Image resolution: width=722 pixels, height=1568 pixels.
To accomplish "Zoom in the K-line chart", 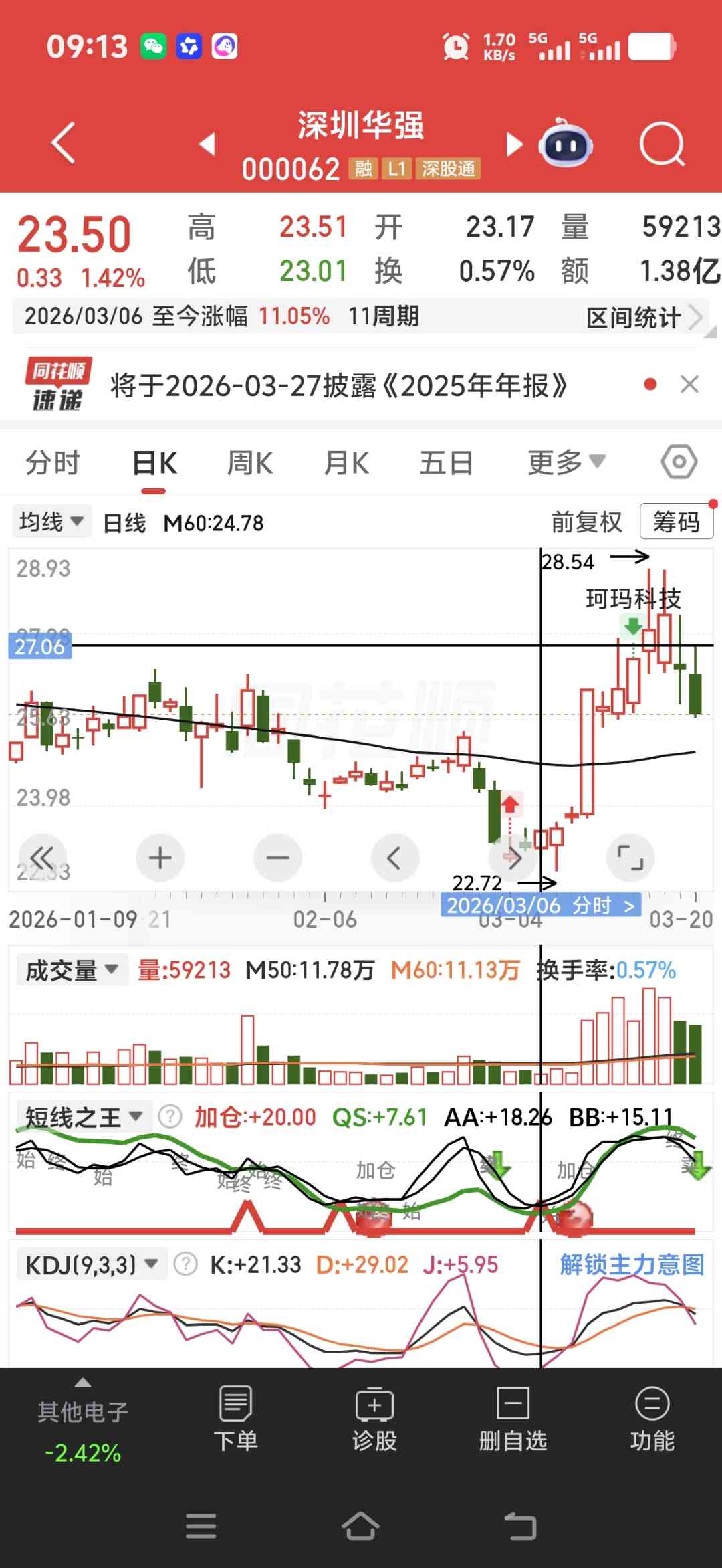I will (160, 858).
